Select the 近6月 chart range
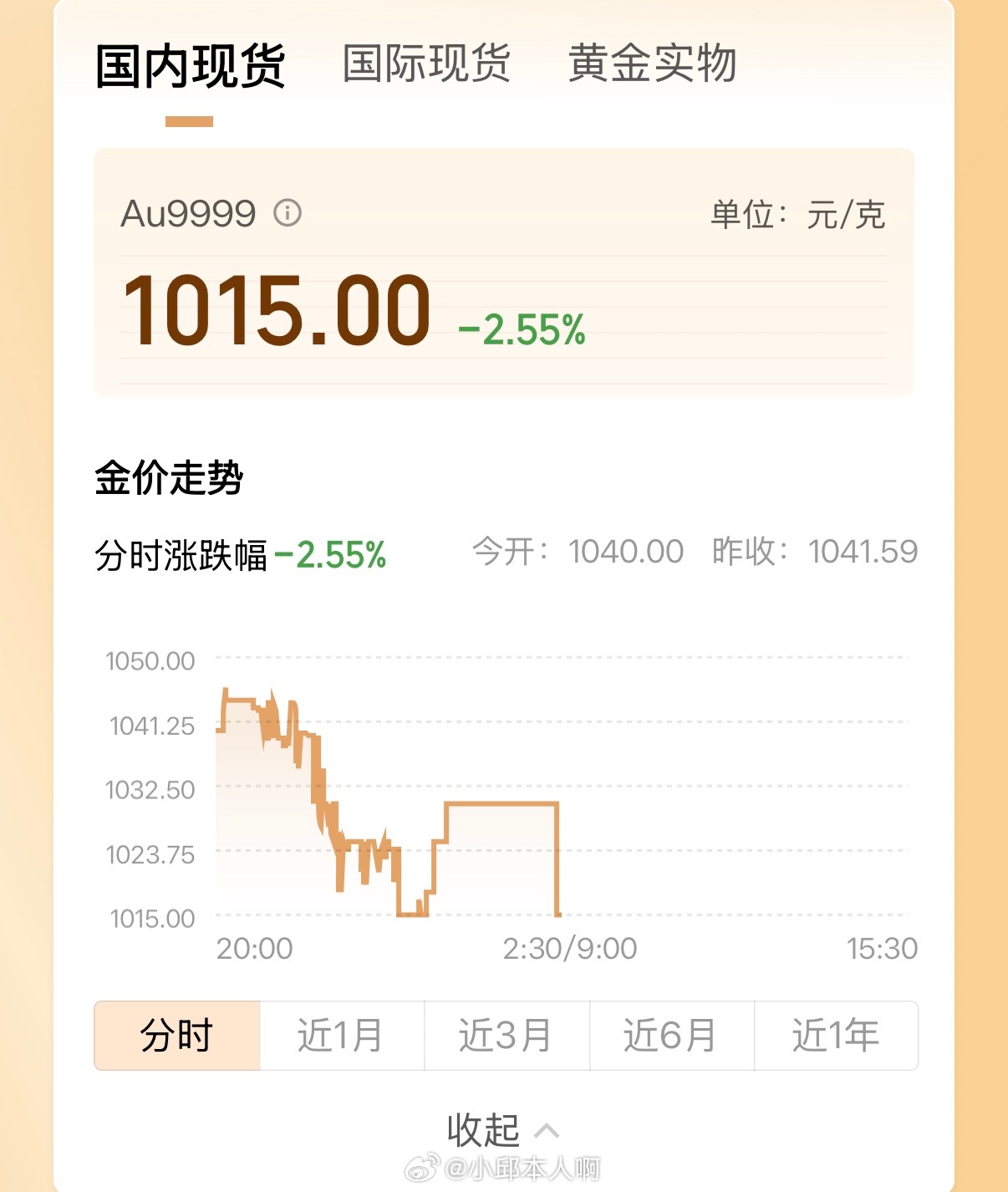1008x1192 pixels. [670, 1035]
